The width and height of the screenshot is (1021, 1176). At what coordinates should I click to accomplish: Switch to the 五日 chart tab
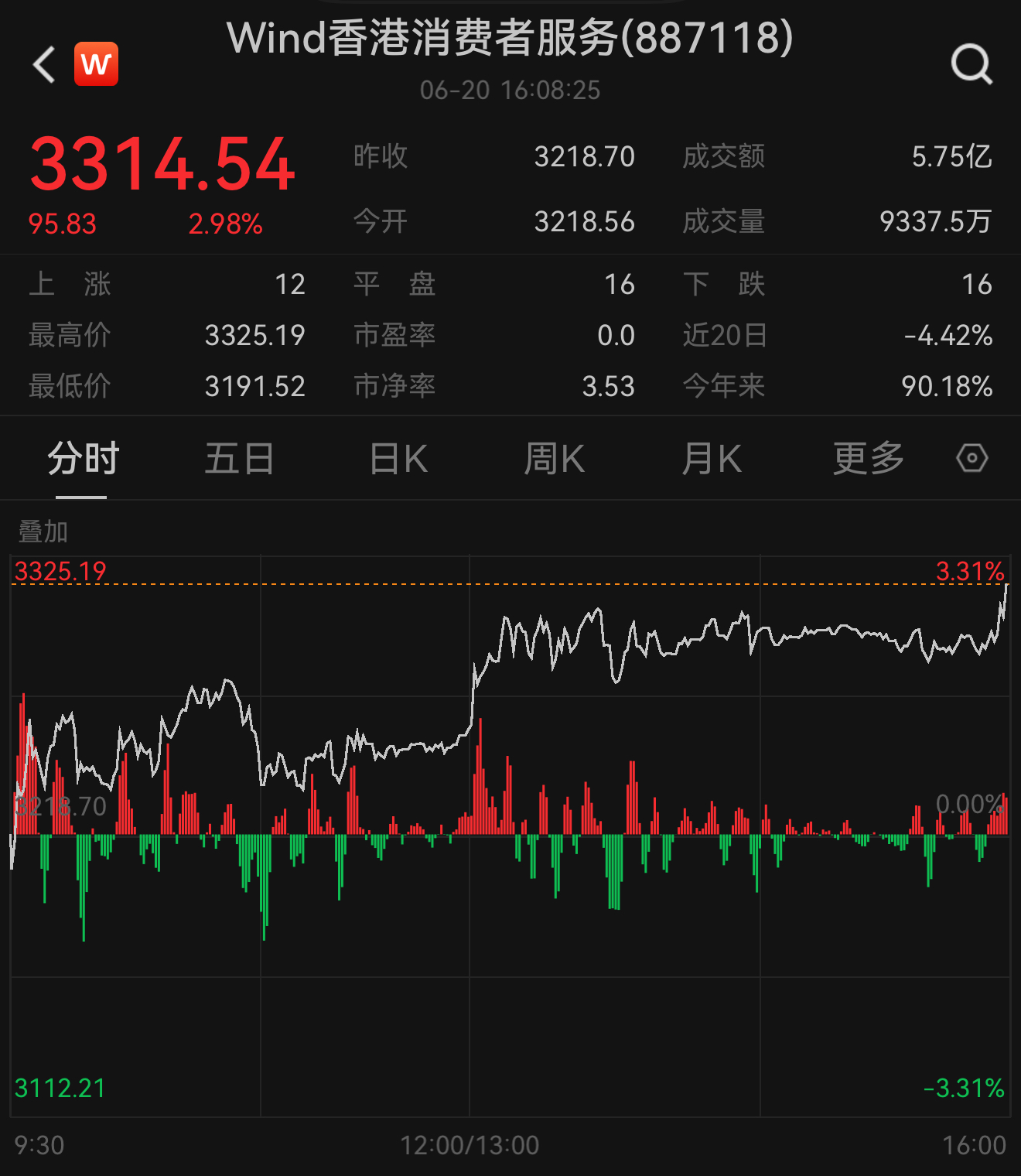coord(239,459)
